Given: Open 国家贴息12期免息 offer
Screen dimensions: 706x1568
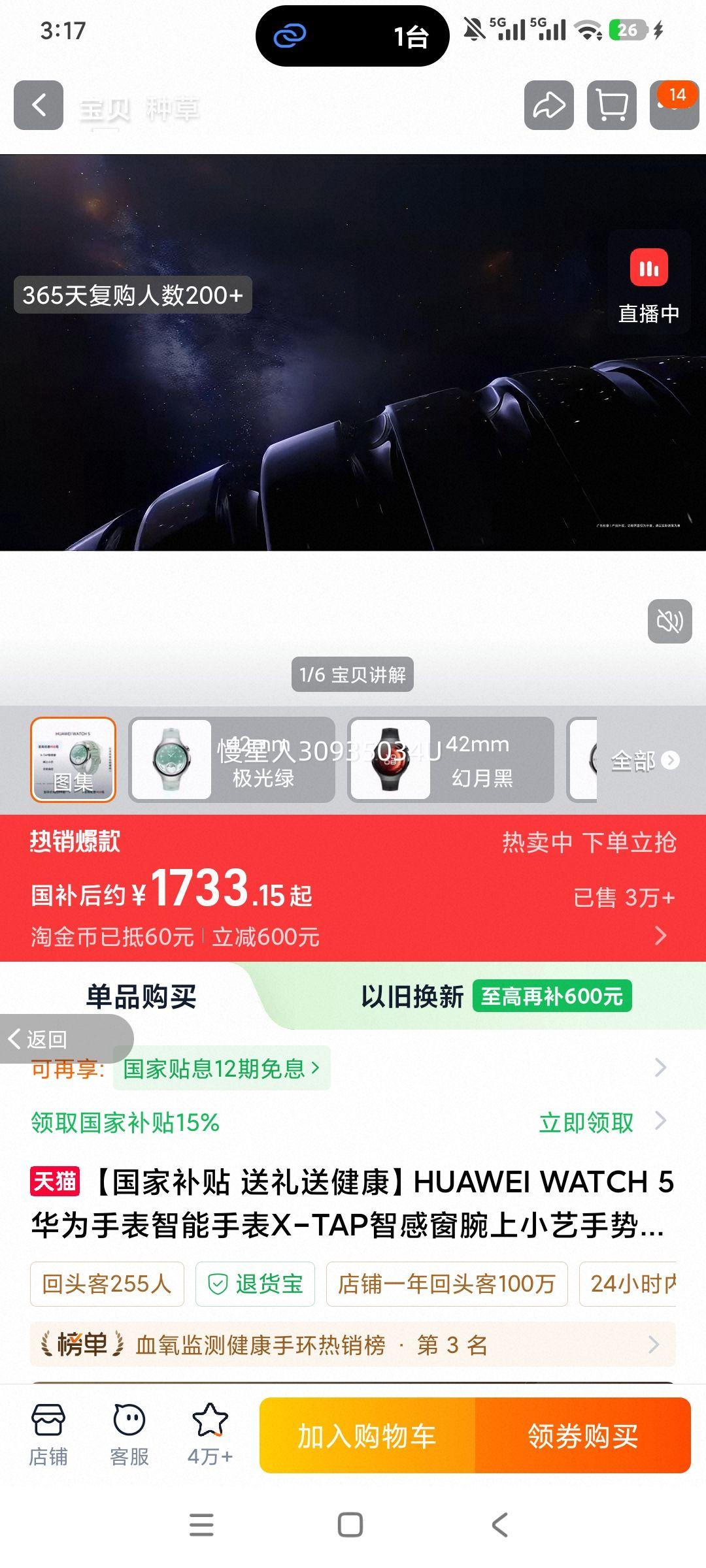Looking at the screenshot, I should point(222,1068).
